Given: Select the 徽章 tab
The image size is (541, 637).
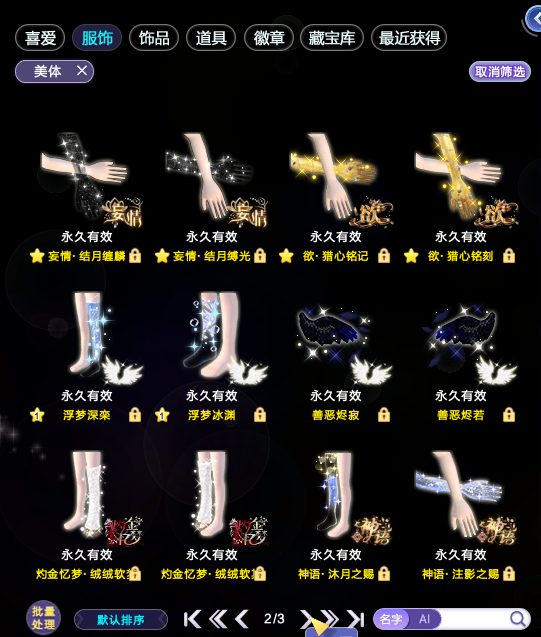Looking at the screenshot, I should pos(268,38).
